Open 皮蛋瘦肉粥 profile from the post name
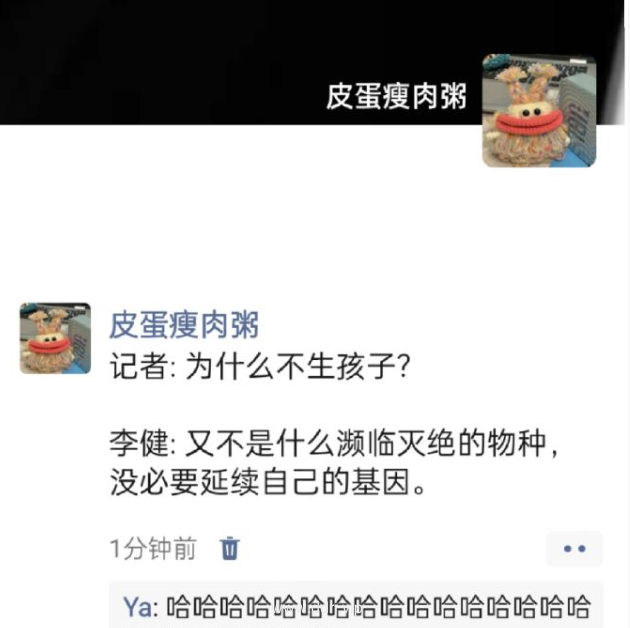This screenshot has width=630, height=628. click(184, 324)
